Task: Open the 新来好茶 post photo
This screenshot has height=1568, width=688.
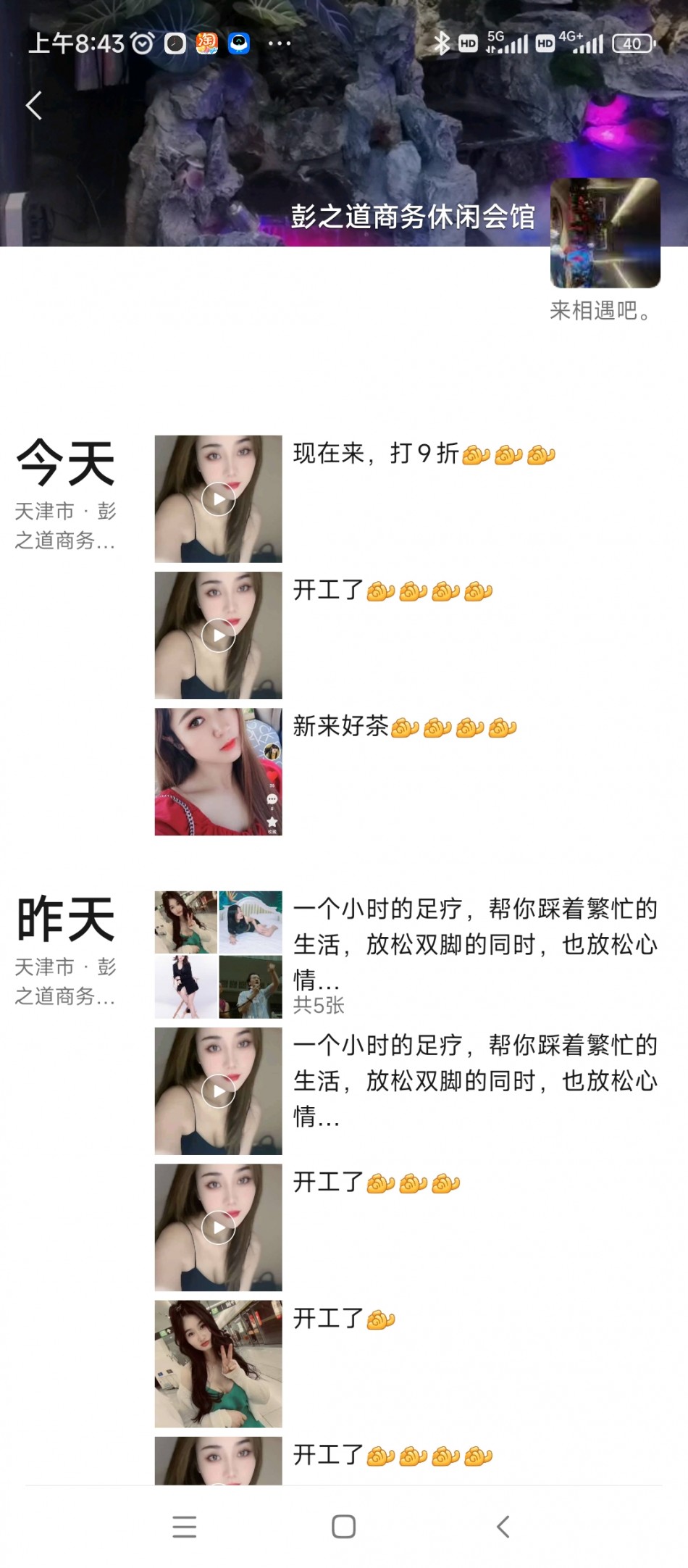Action: click(x=218, y=772)
